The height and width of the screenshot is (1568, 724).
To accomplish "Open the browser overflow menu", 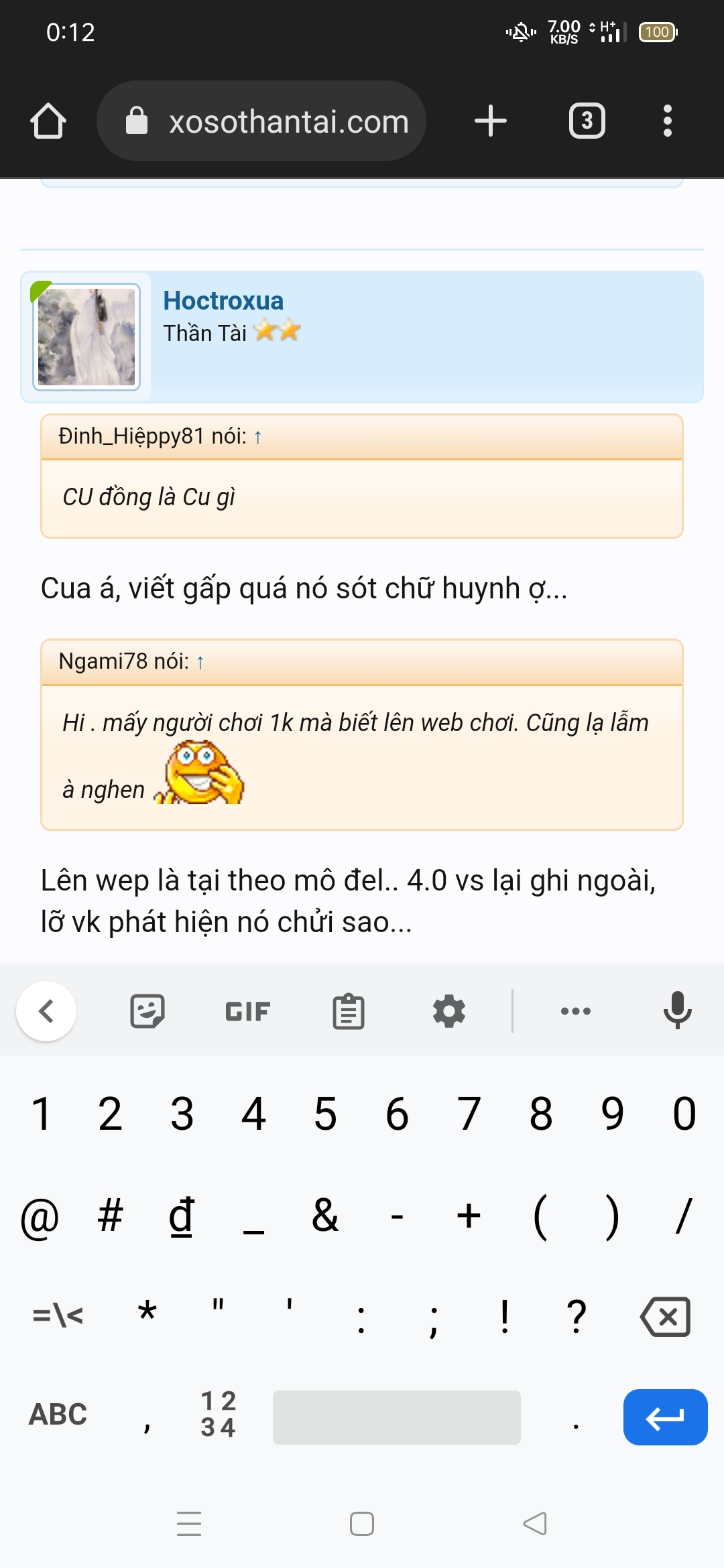I will point(667,121).
